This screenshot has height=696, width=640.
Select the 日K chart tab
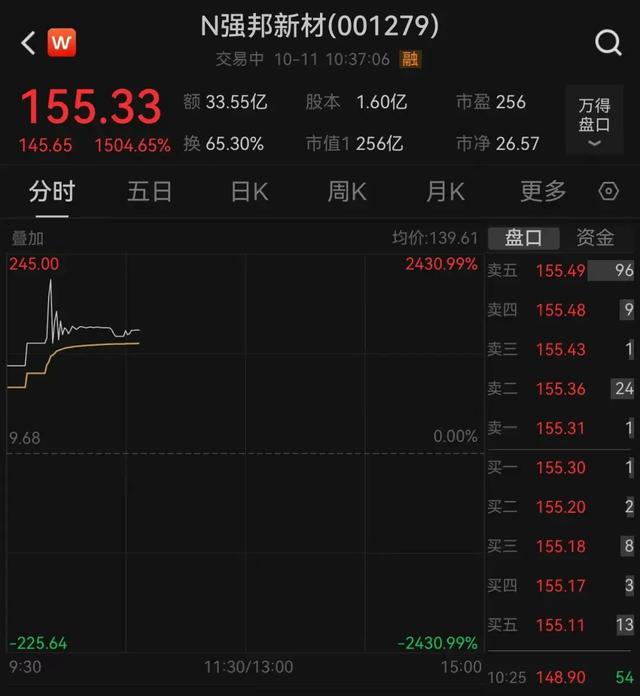coord(248,191)
